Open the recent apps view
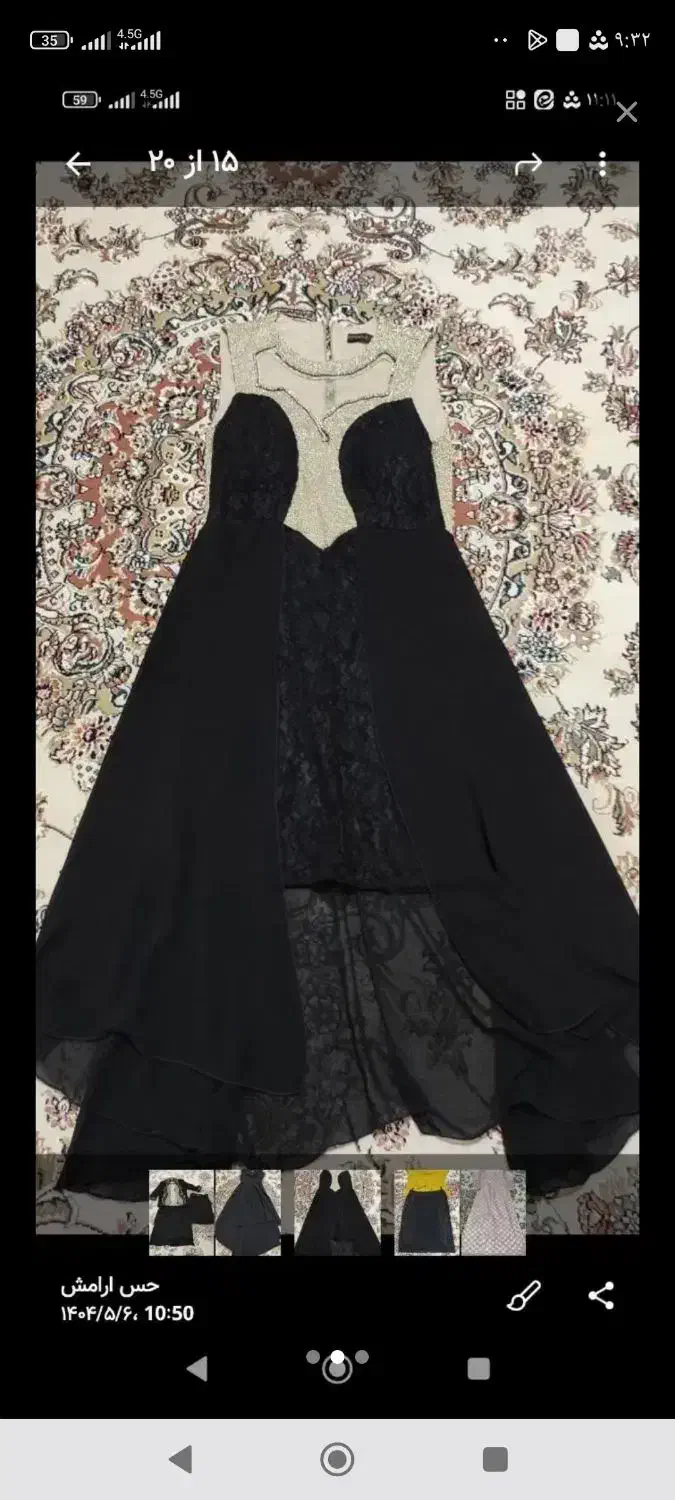The image size is (675, 1500). [x=495, y=1460]
